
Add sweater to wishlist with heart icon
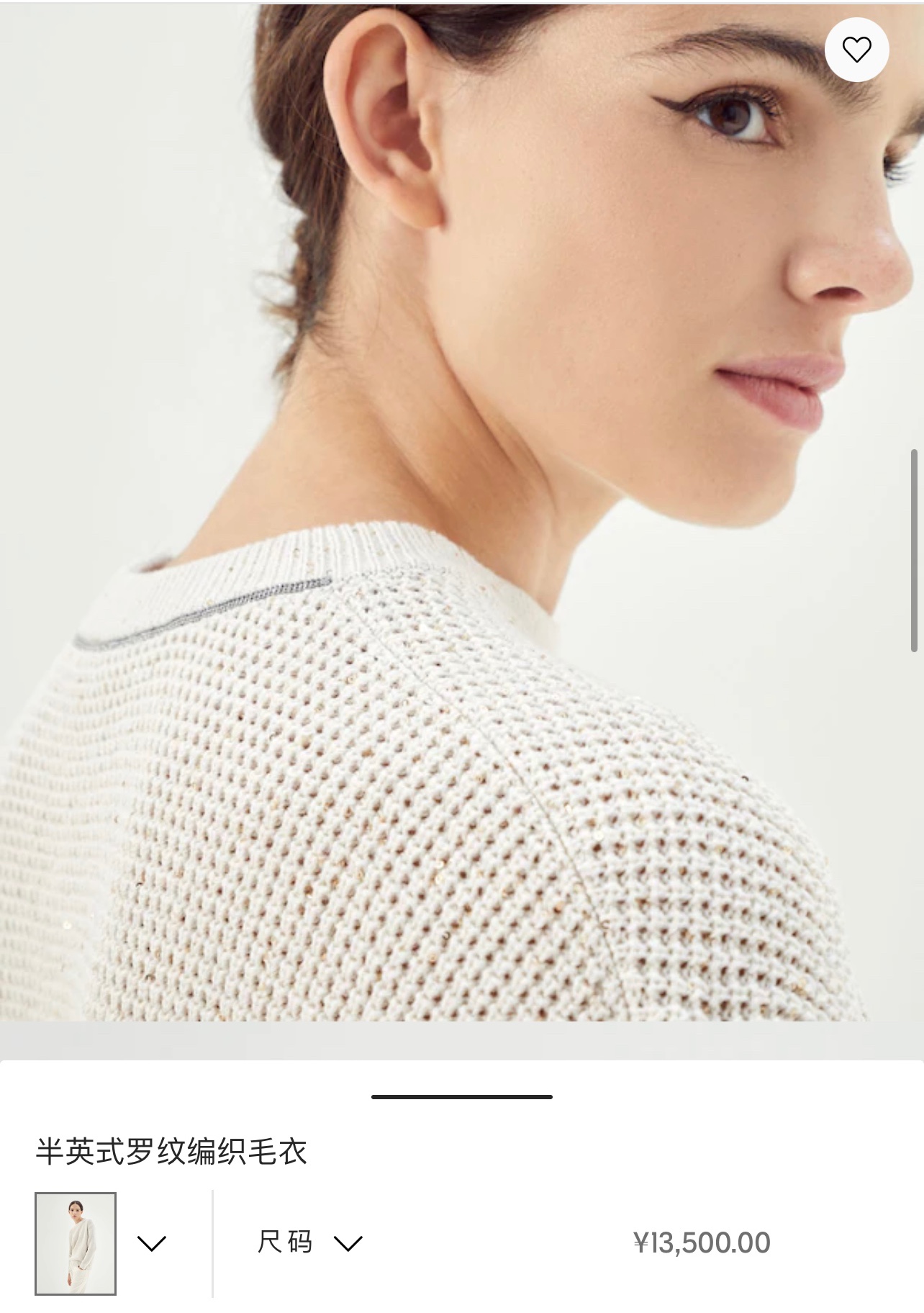[x=856, y=50]
